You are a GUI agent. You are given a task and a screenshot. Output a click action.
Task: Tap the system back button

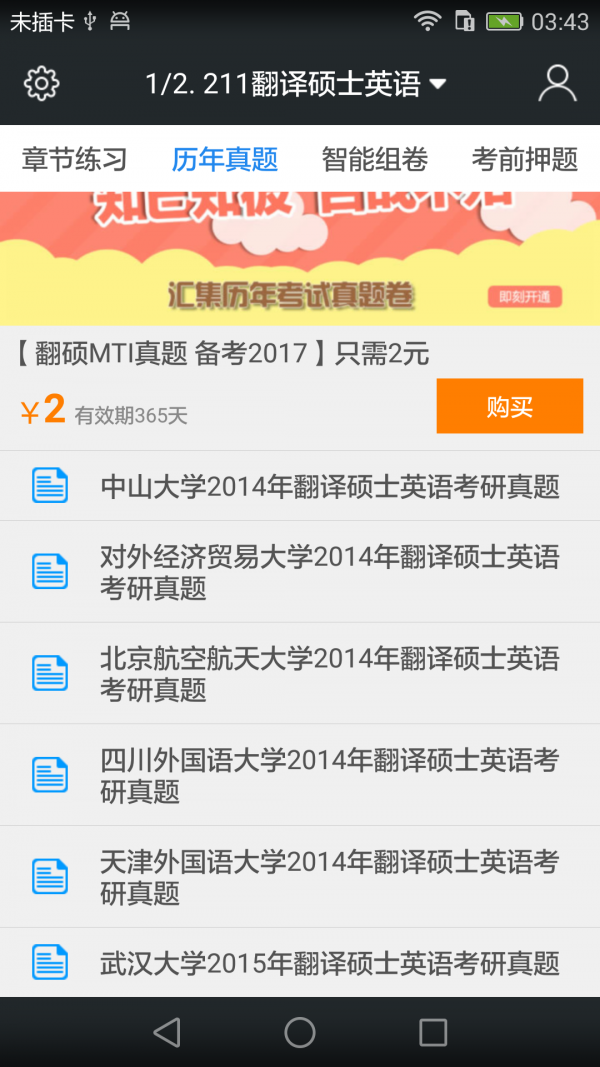(167, 1032)
